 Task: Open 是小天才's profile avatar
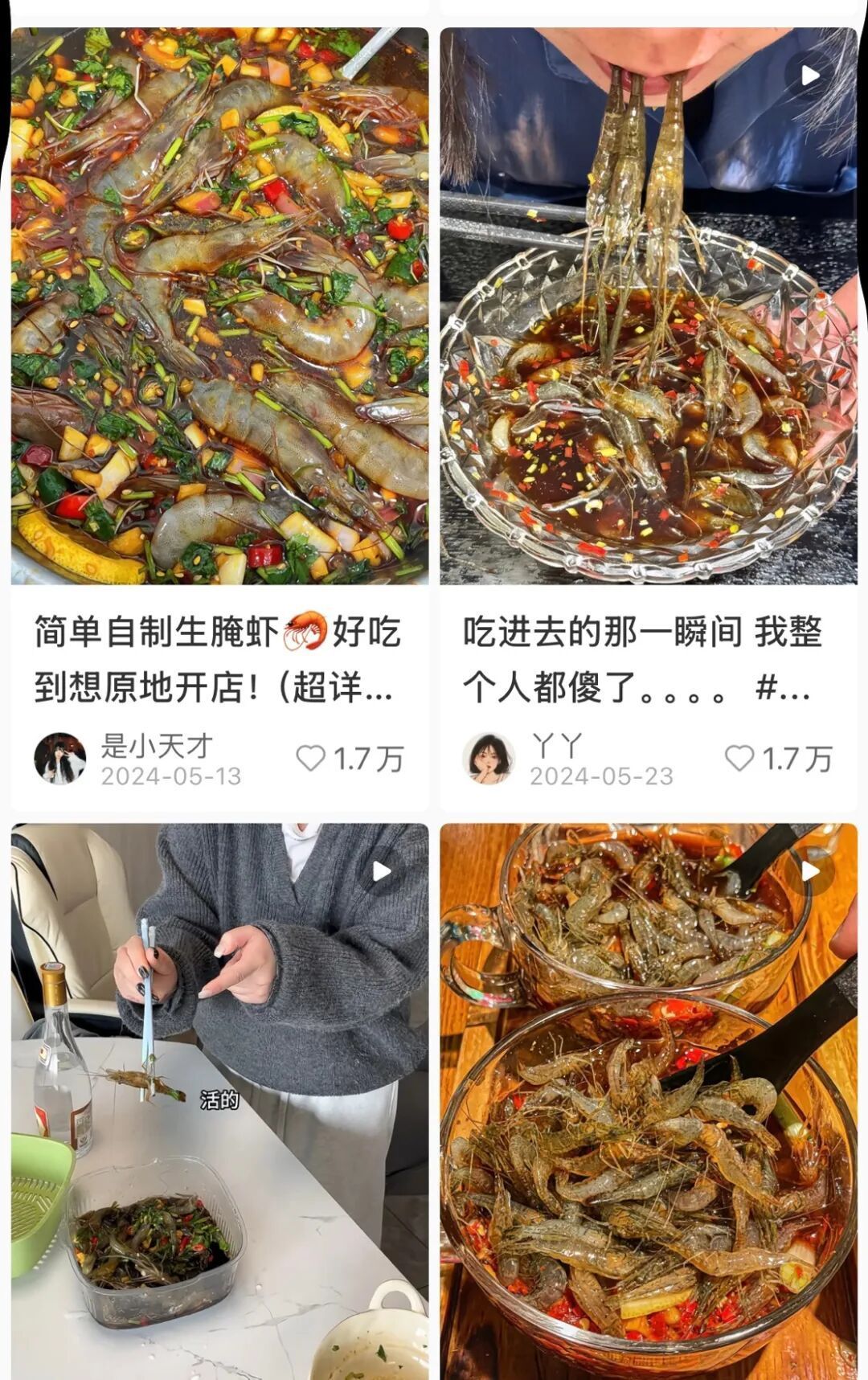click(60, 758)
